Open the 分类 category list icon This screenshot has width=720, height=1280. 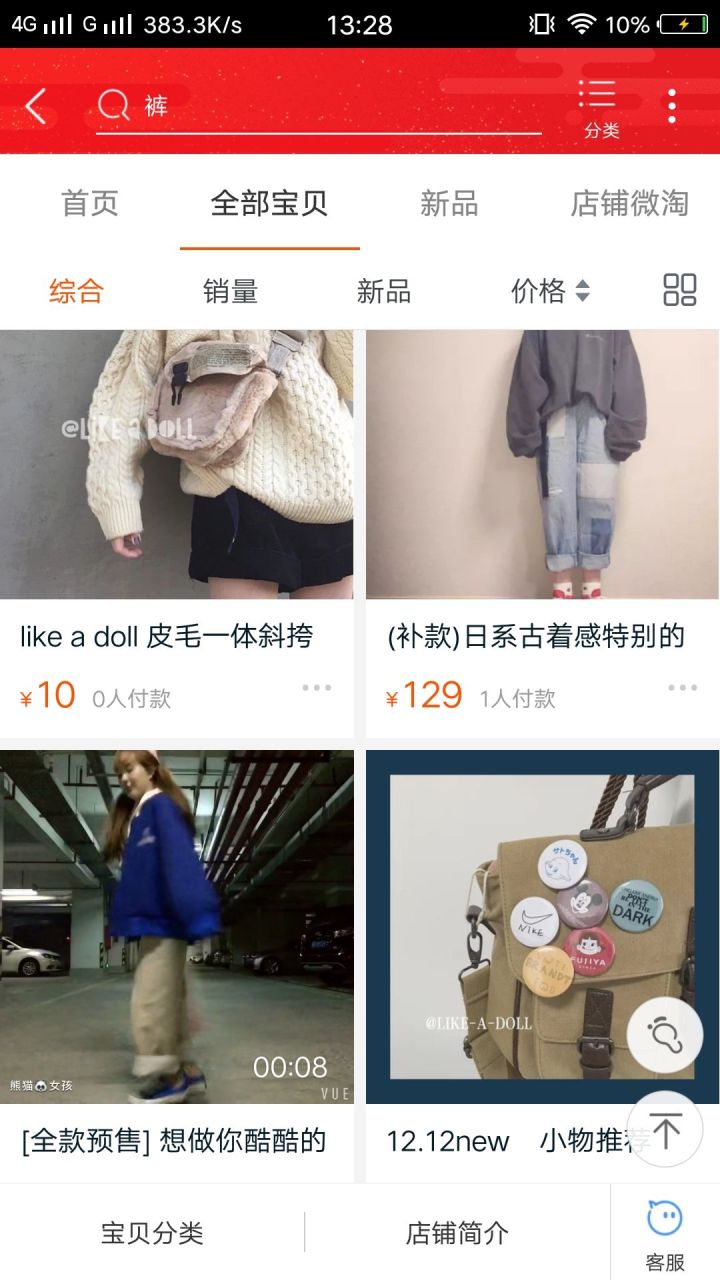[x=601, y=107]
